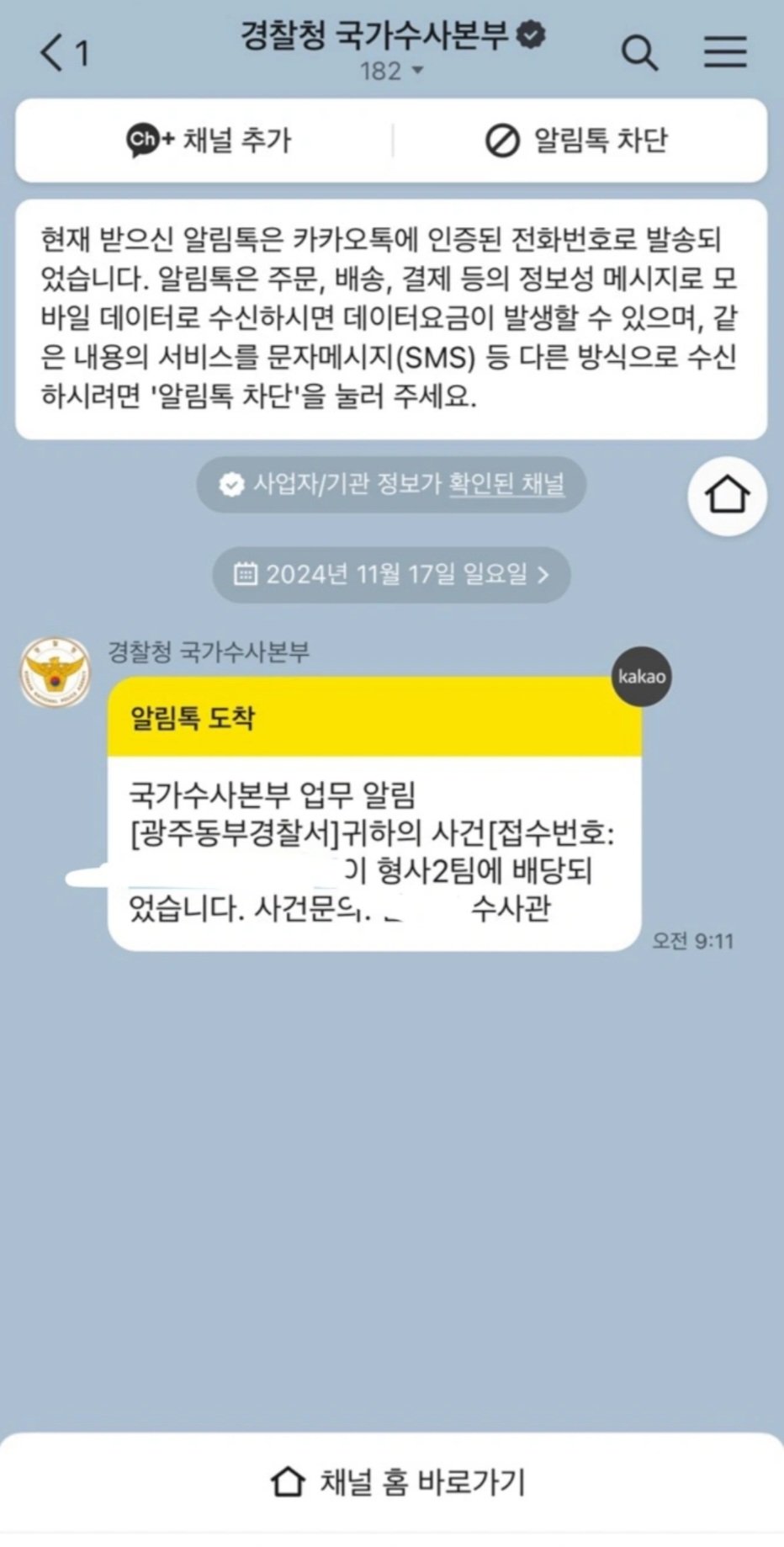Tap the floating home button
Viewport: 784px width, 1547px height.
tap(727, 496)
